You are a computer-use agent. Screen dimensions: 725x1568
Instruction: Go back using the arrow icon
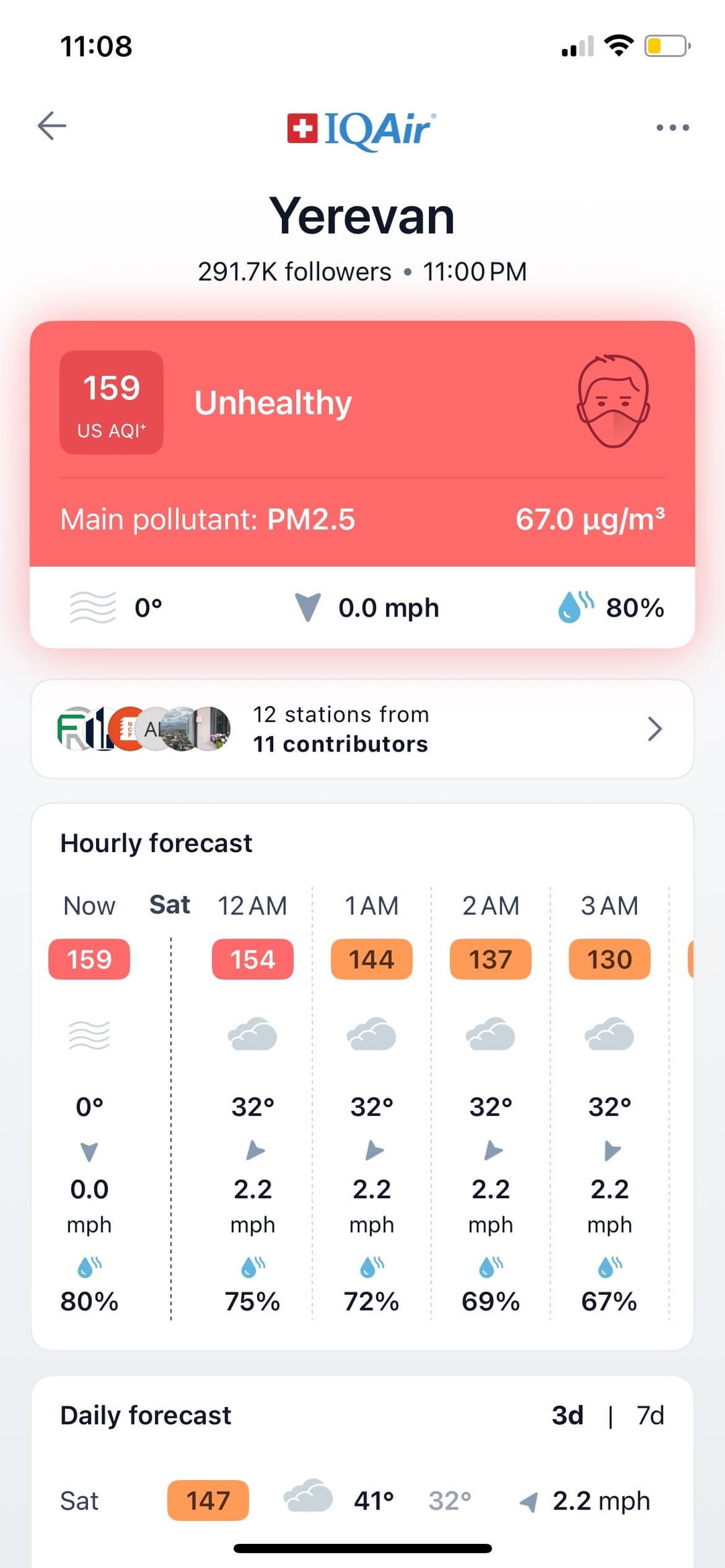point(52,125)
